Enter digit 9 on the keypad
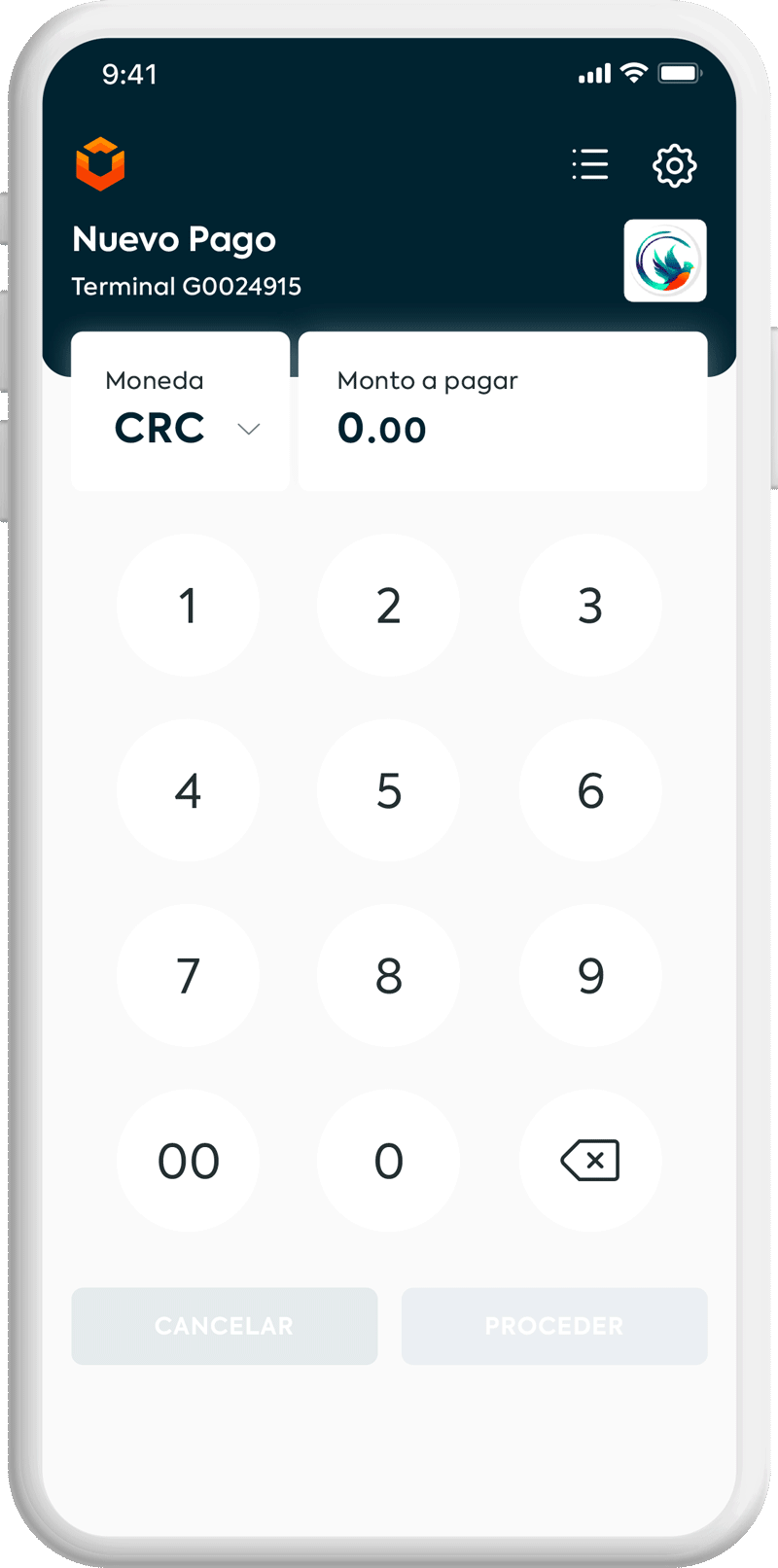778x1568 pixels. coord(590,975)
